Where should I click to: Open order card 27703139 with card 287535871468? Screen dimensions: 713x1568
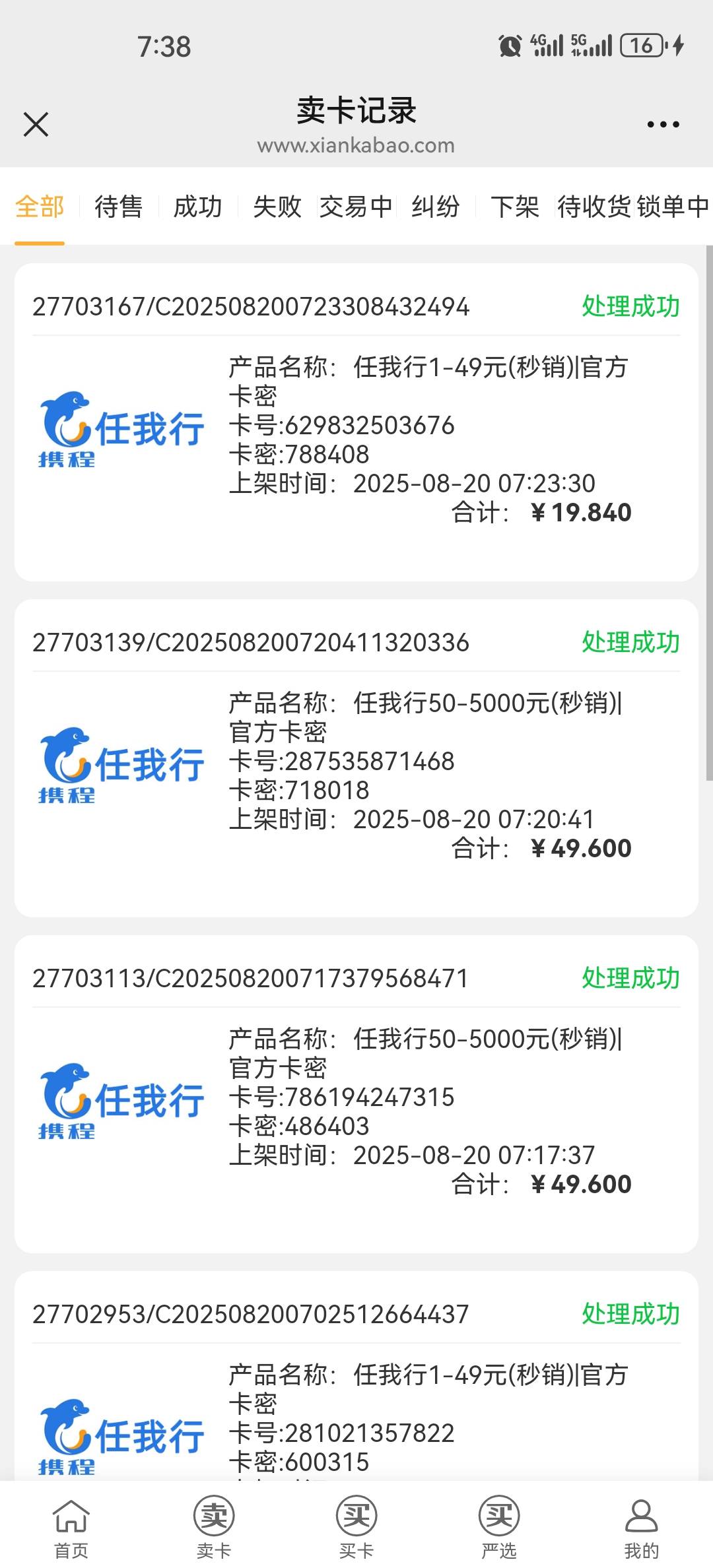(356, 758)
